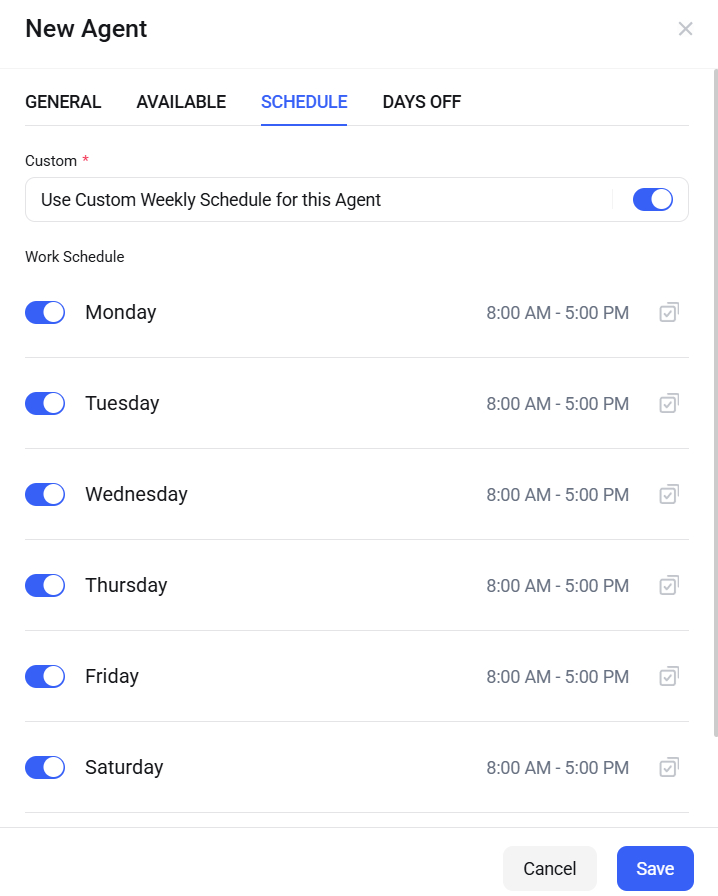Cancel creating the new agent

549,868
